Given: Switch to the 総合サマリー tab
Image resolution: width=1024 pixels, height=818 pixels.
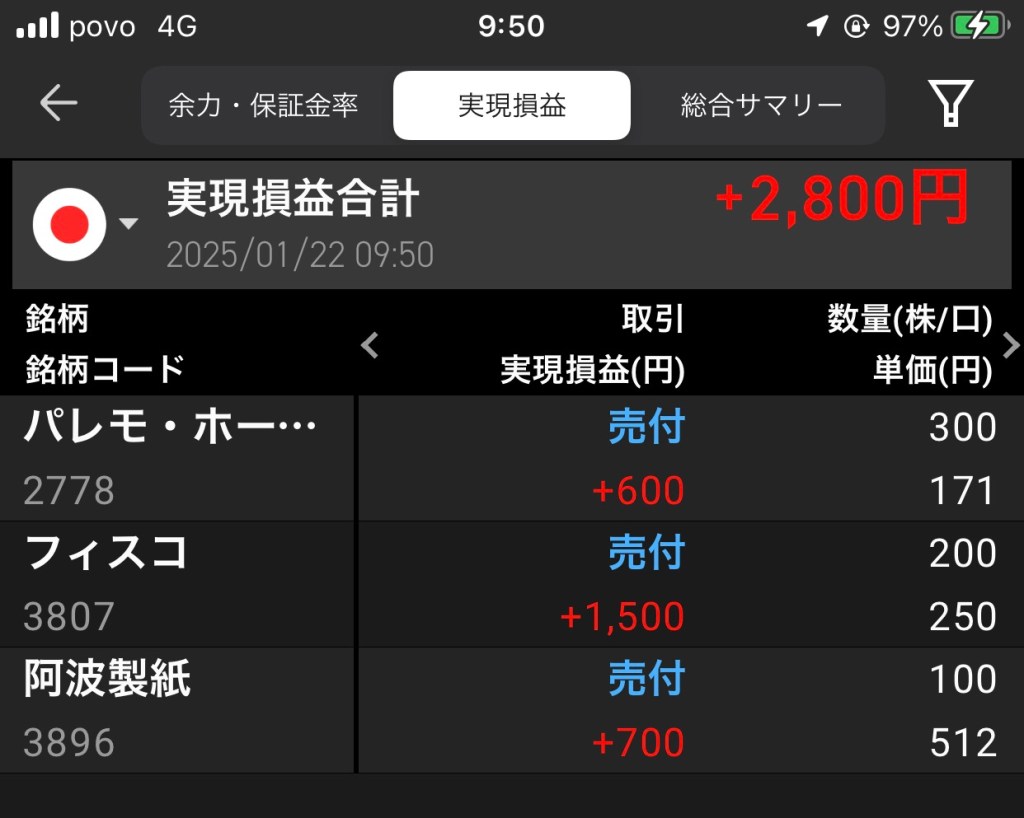Looking at the screenshot, I should click(x=761, y=105).
